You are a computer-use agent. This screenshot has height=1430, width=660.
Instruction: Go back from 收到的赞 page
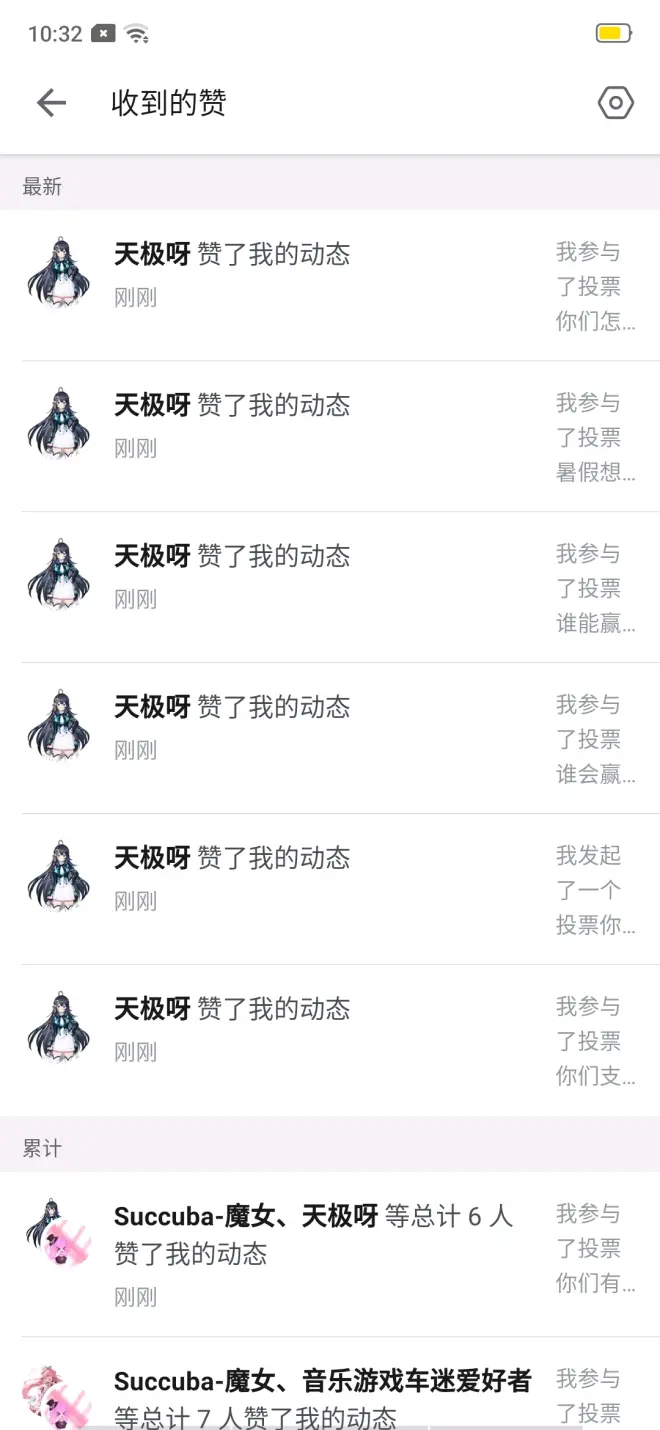[x=51, y=102]
